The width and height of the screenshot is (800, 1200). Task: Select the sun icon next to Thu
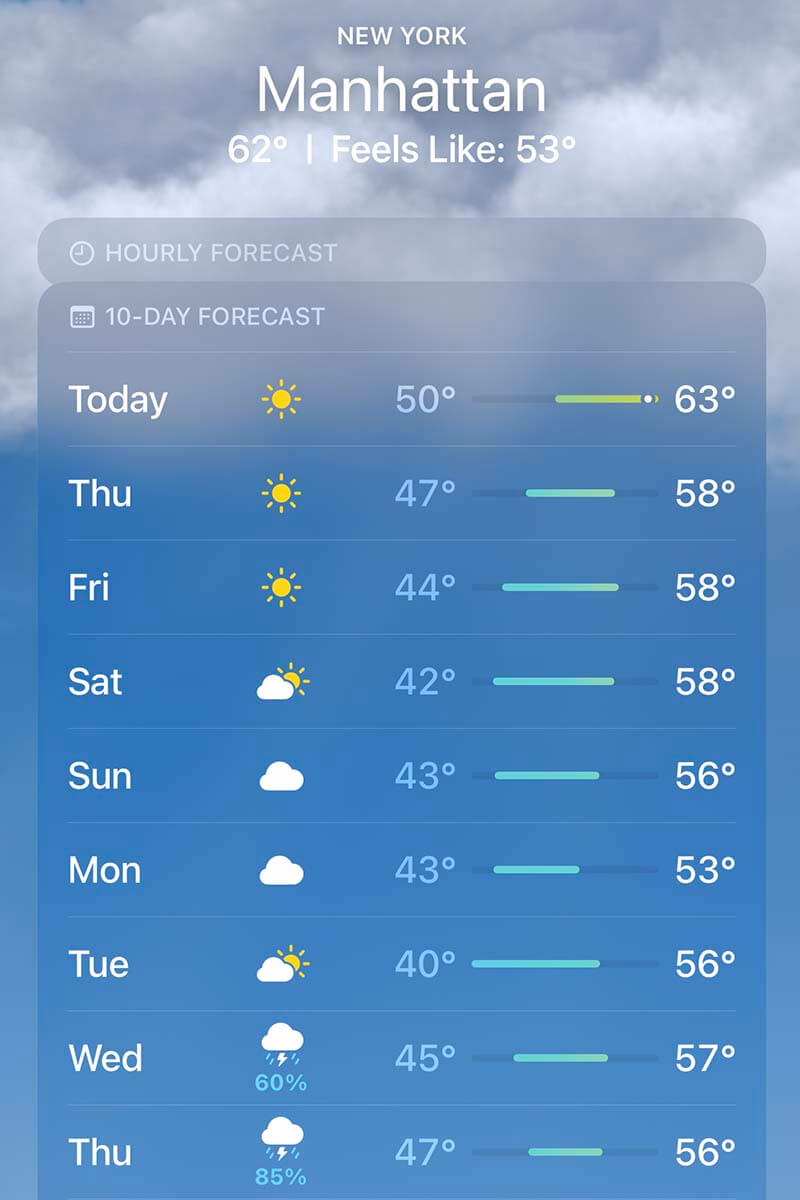(281, 492)
